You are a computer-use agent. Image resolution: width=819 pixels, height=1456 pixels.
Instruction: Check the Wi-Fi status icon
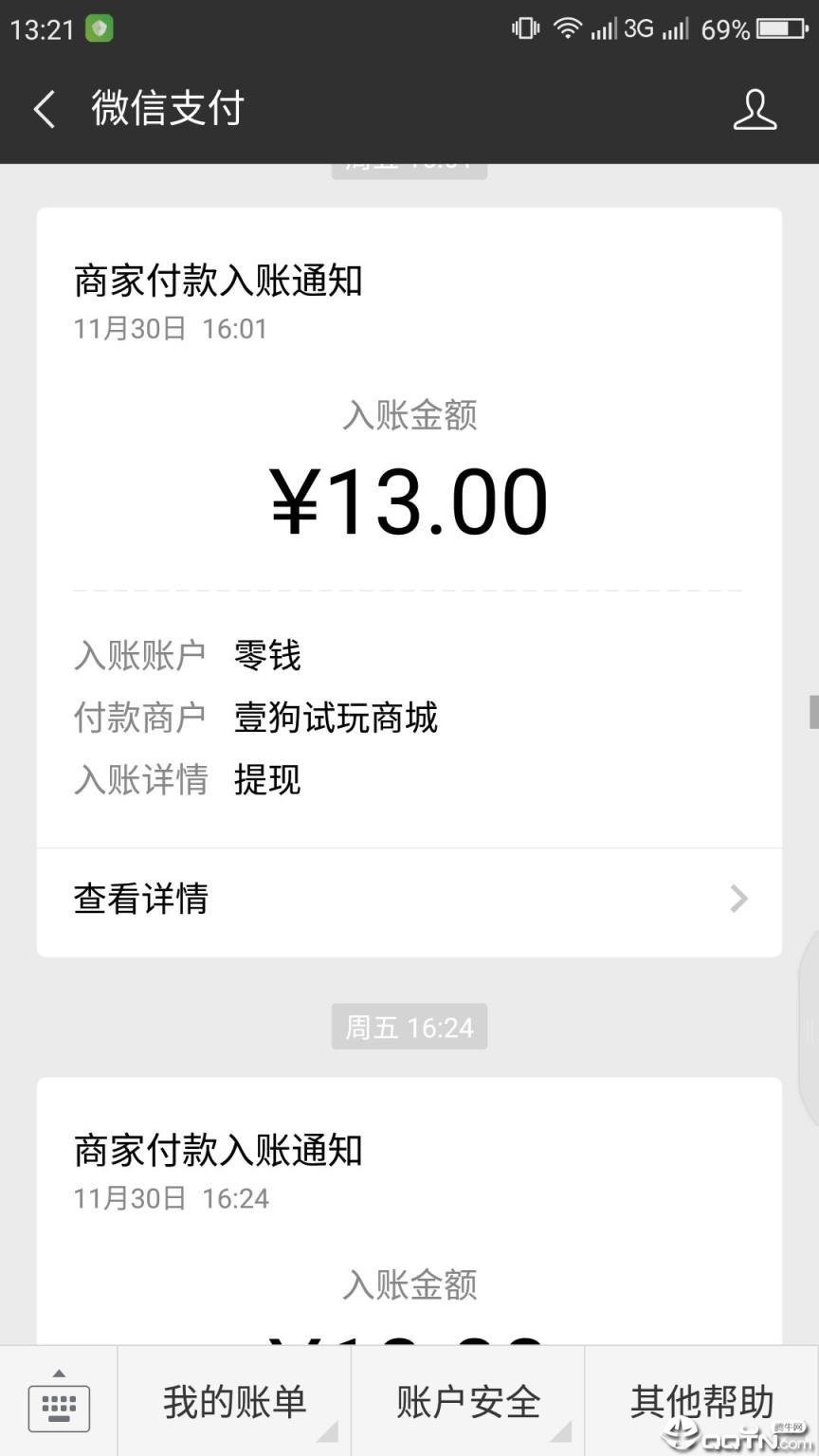pos(567,28)
